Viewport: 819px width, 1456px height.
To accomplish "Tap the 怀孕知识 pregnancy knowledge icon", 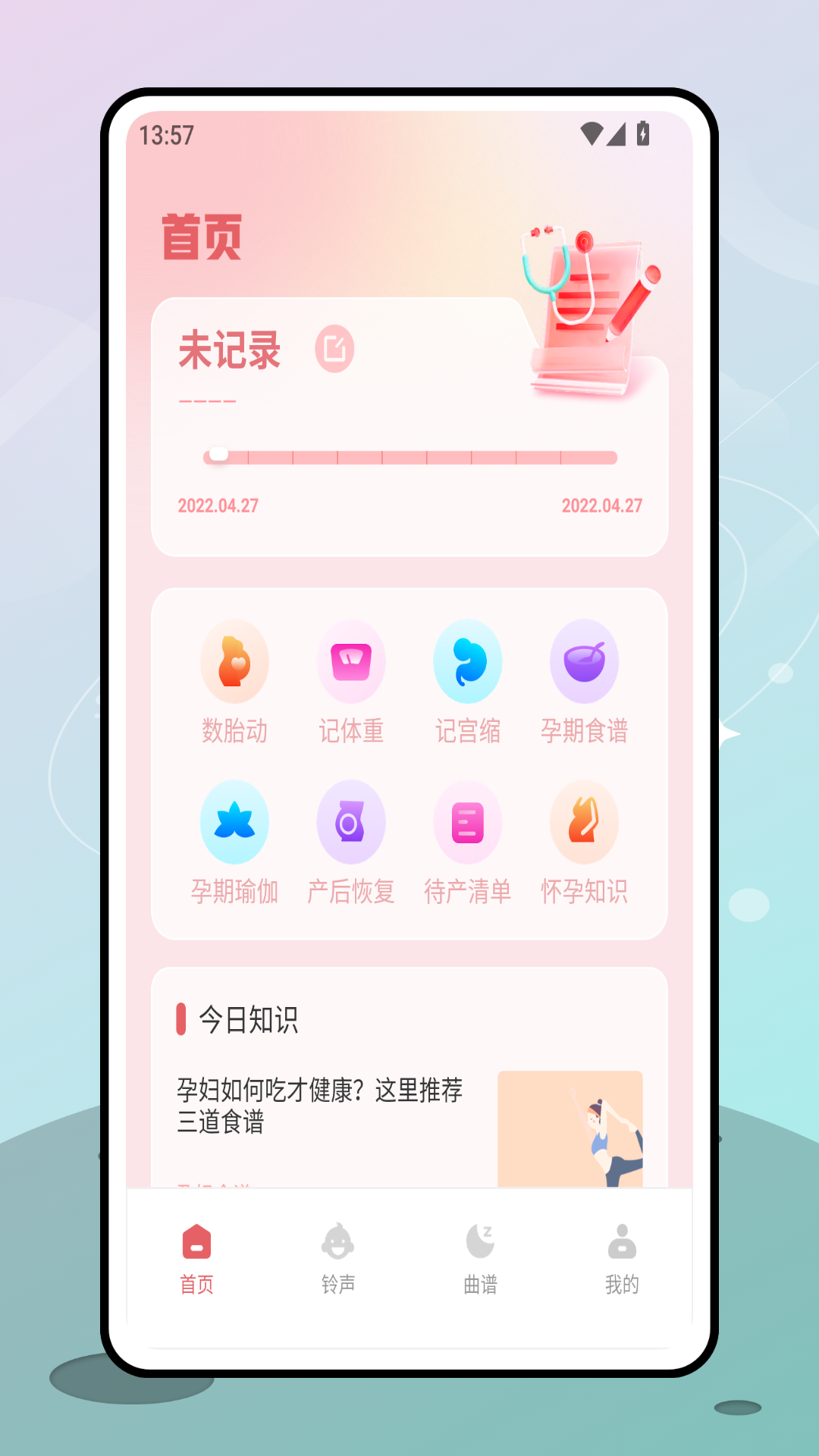I will (585, 823).
